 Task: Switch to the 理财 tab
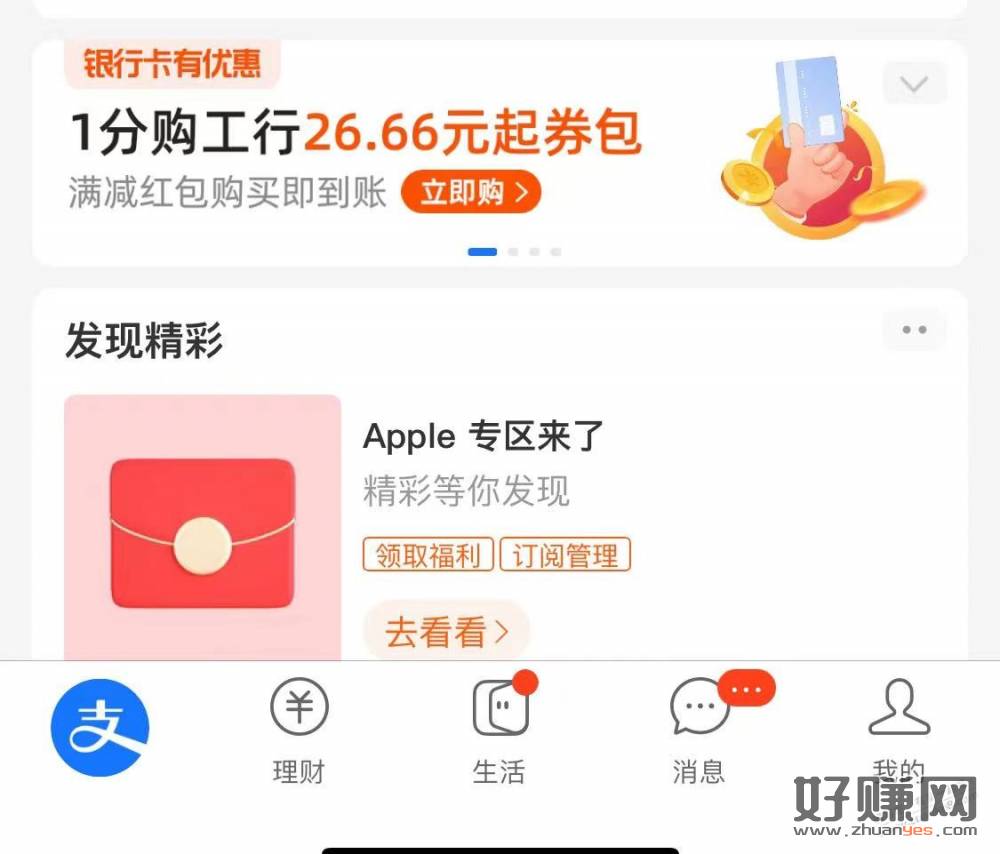tap(299, 730)
